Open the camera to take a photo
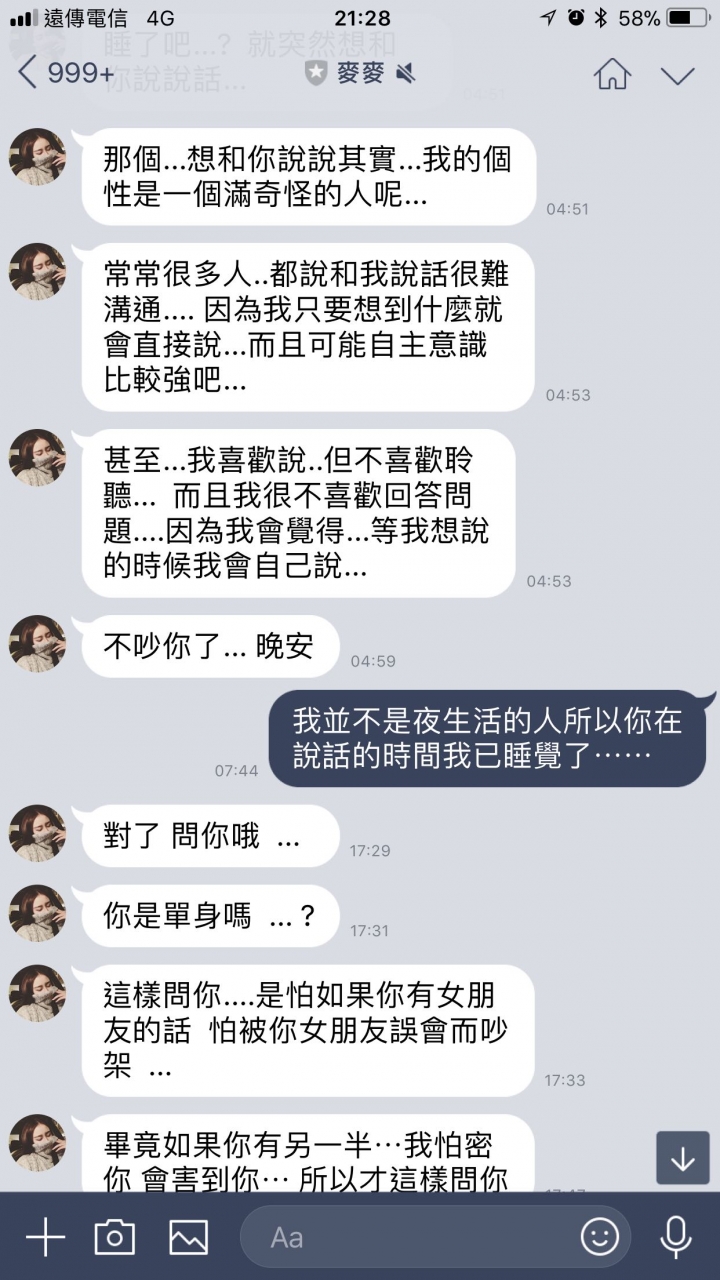The height and width of the screenshot is (1280, 720). (114, 1237)
